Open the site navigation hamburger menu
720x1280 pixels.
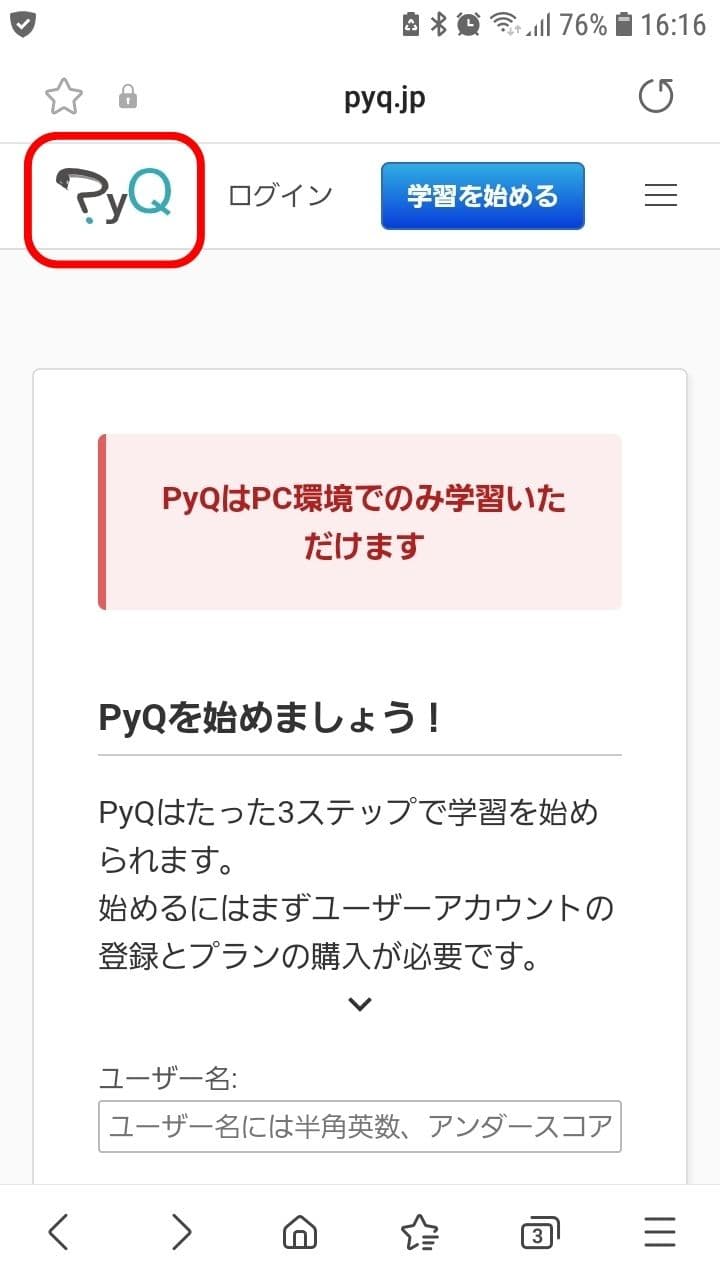coord(661,195)
